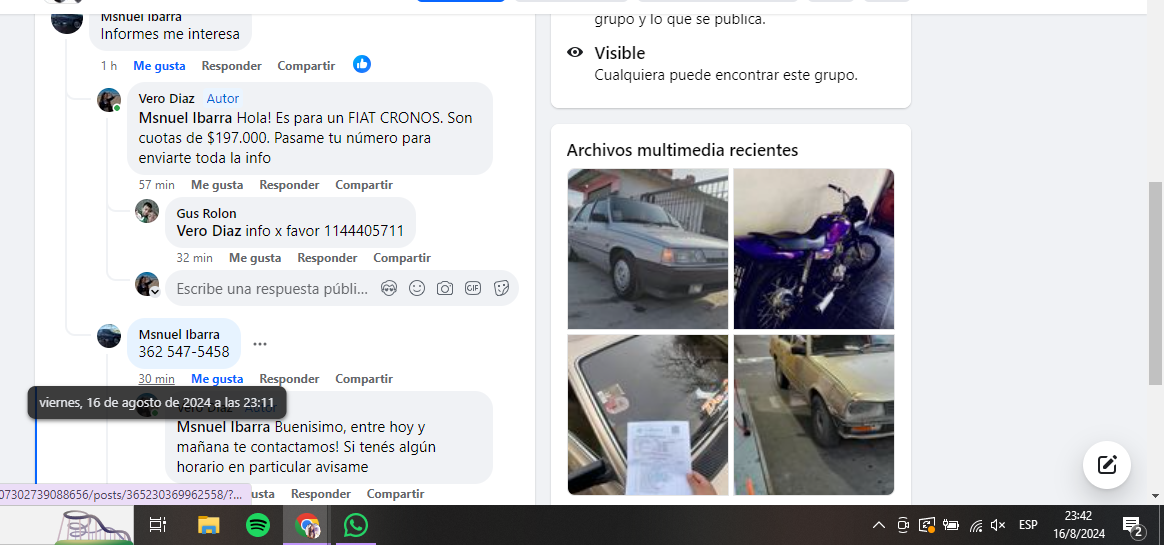Attach a photo with the camera icon
The width and height of the screenshot is (1164, 545).
point(445,288)
